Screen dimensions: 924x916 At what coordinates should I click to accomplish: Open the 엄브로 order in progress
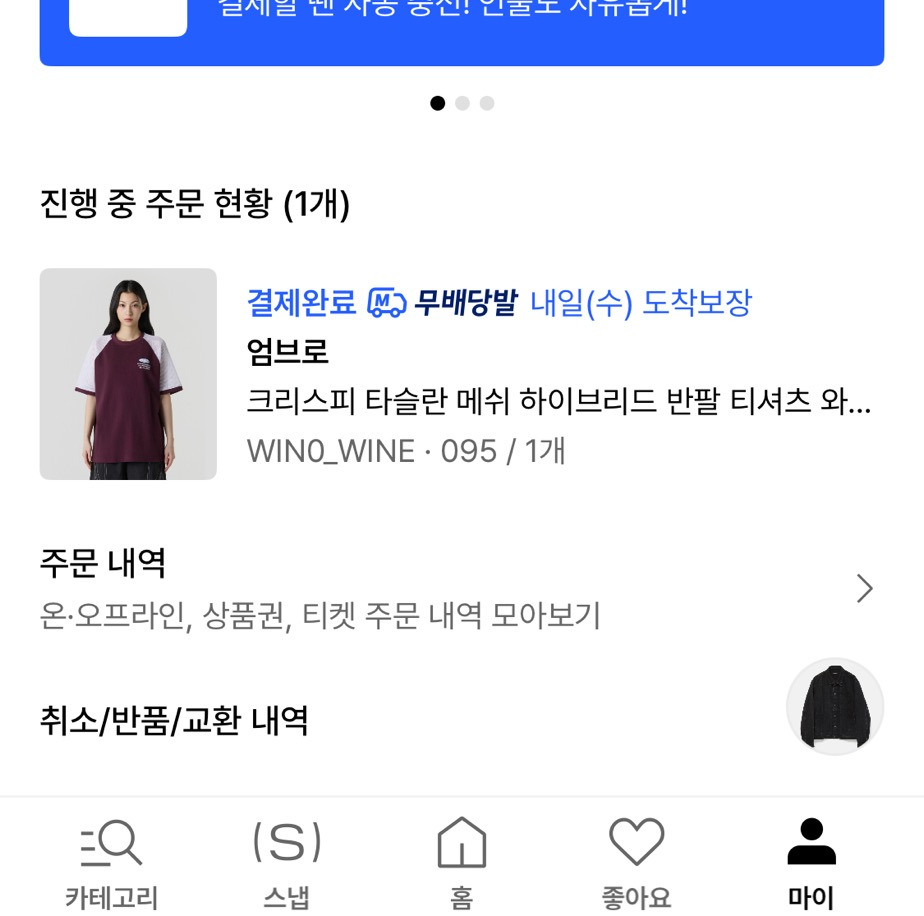tap(461, 375)
